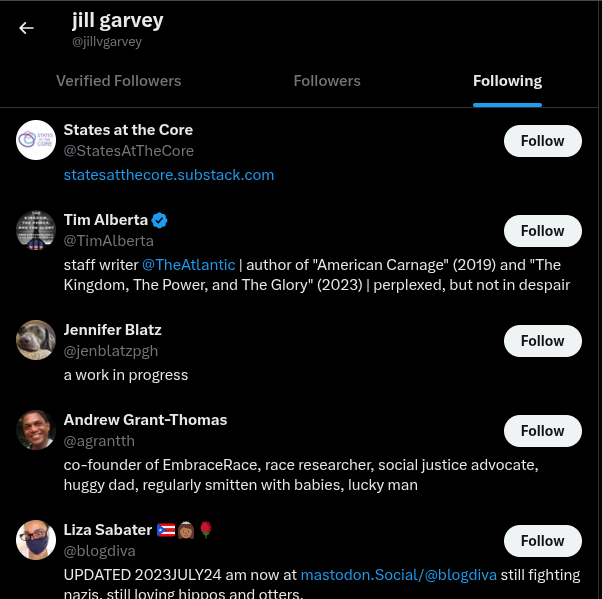Image resolution: width=602 pixels, height=599 pixels.
Task: Follow Tim Alberta
Action: [542, 231]
